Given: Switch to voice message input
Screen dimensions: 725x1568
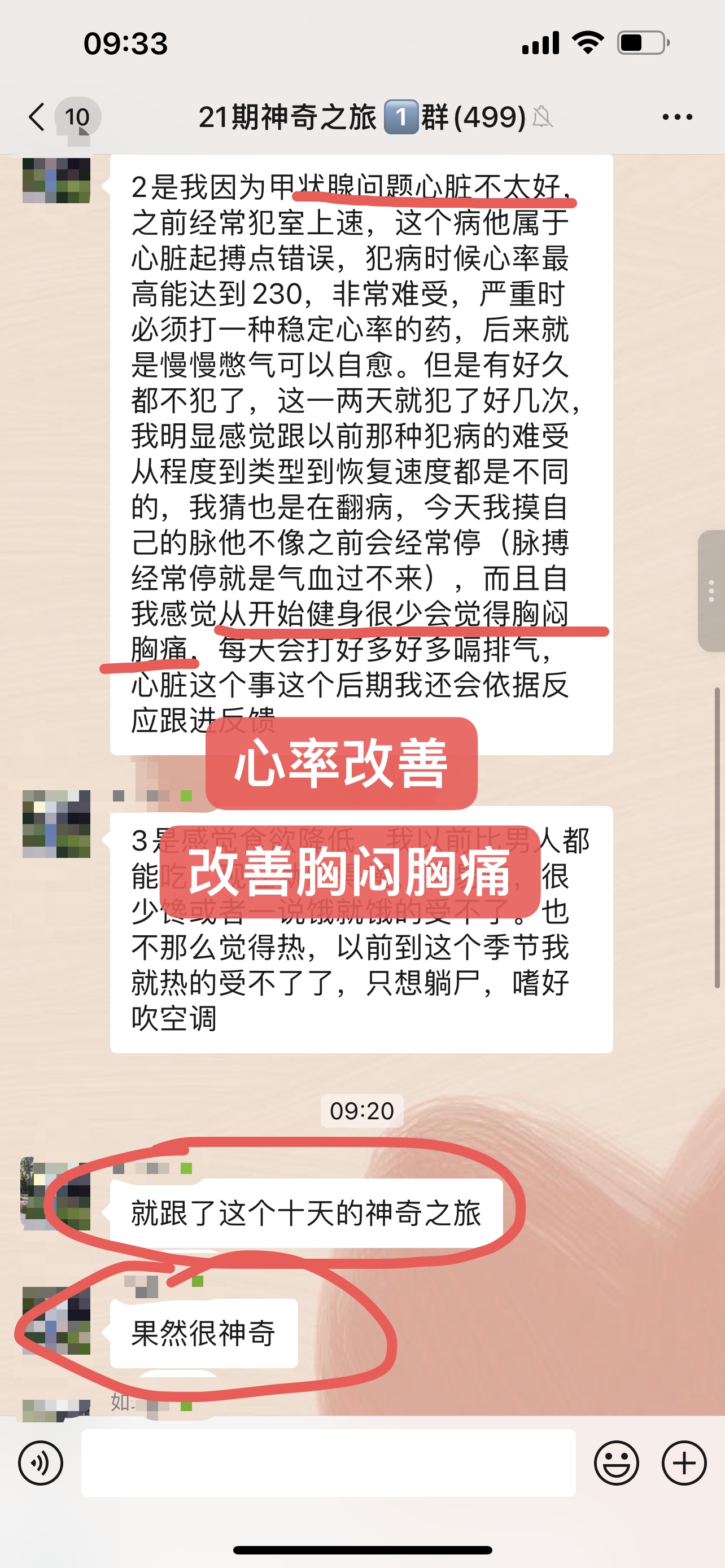Looking at the screenshot, I should tap(41, 1464).
